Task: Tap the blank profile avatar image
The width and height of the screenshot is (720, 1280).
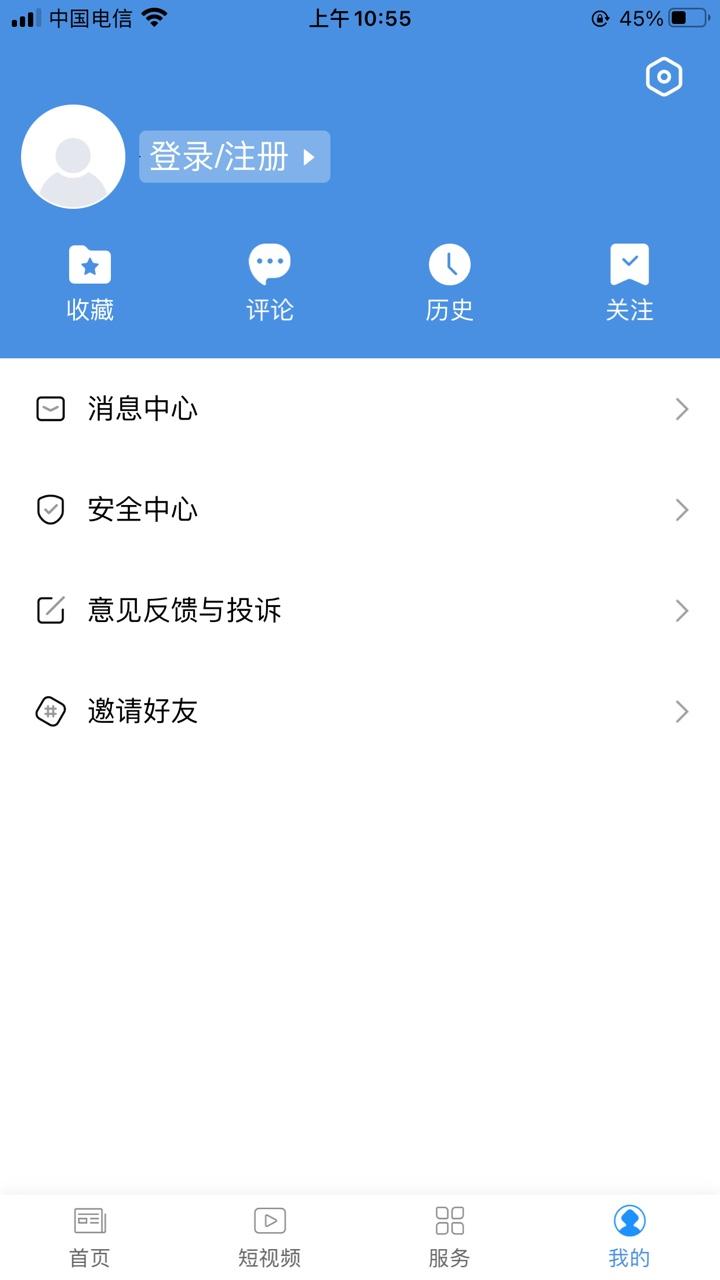Action: pyautogui.click(x=72, y=156)
